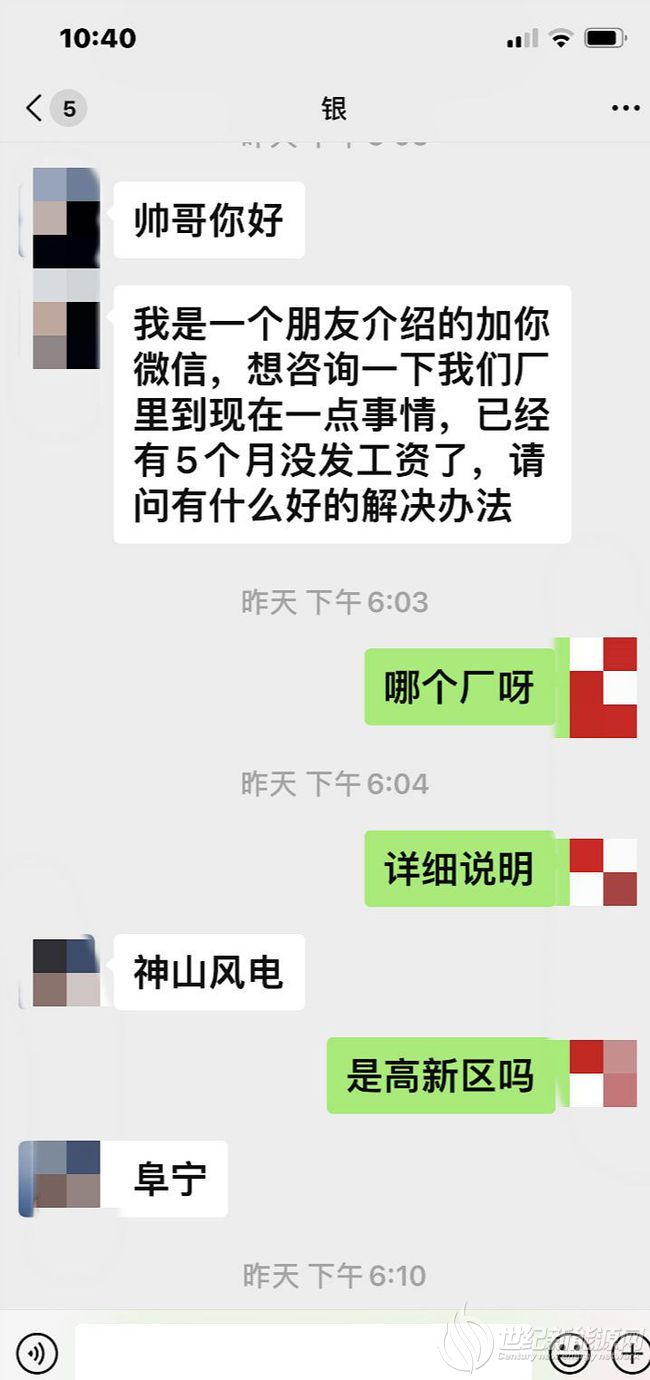
Task: Switch to voice message input
Action: (37, 1354)
